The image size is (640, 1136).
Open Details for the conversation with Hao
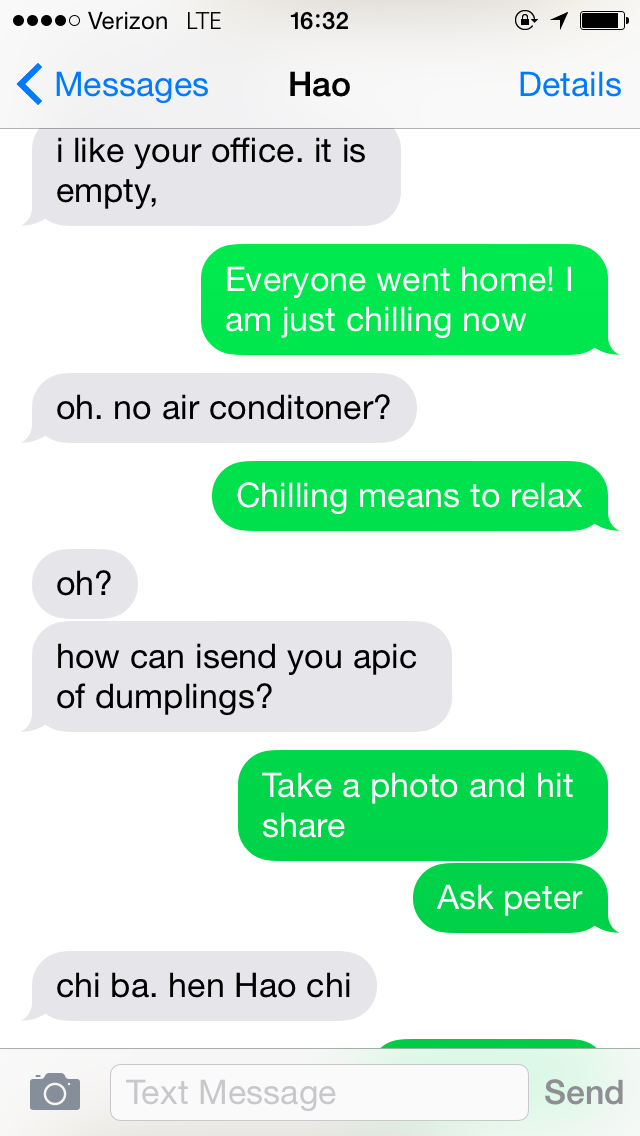coord(569,85)
